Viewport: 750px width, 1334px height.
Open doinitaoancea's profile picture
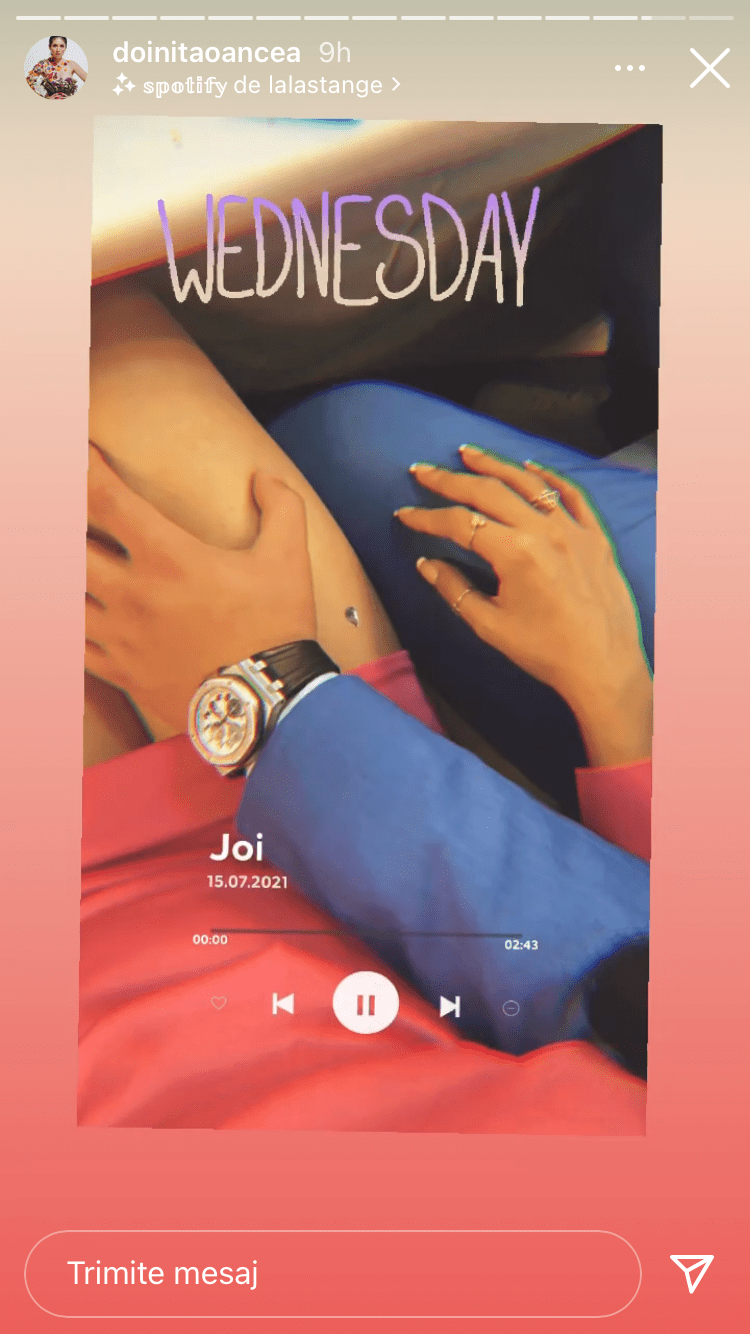click(56, 68)
